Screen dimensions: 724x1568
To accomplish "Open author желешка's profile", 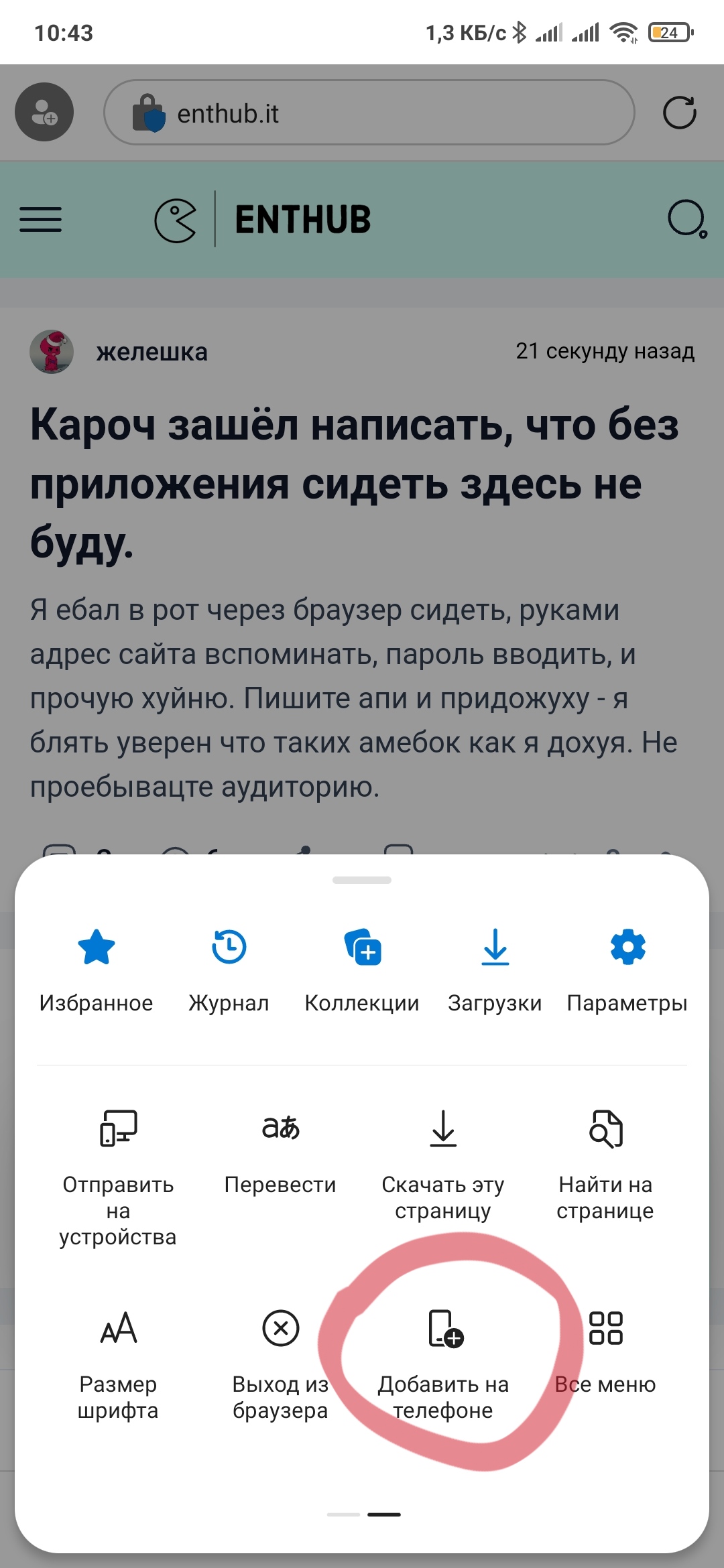I will click(152, 352).
